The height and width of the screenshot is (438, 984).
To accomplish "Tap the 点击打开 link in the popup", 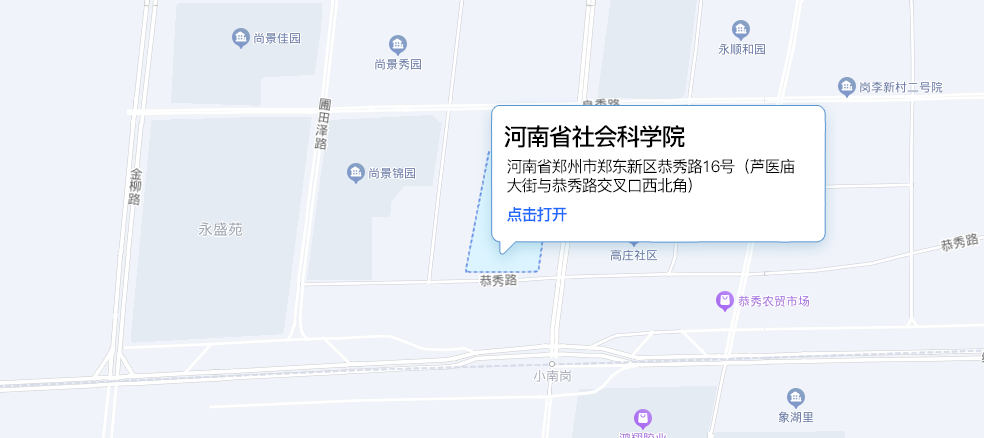I will tap(537, 214).
